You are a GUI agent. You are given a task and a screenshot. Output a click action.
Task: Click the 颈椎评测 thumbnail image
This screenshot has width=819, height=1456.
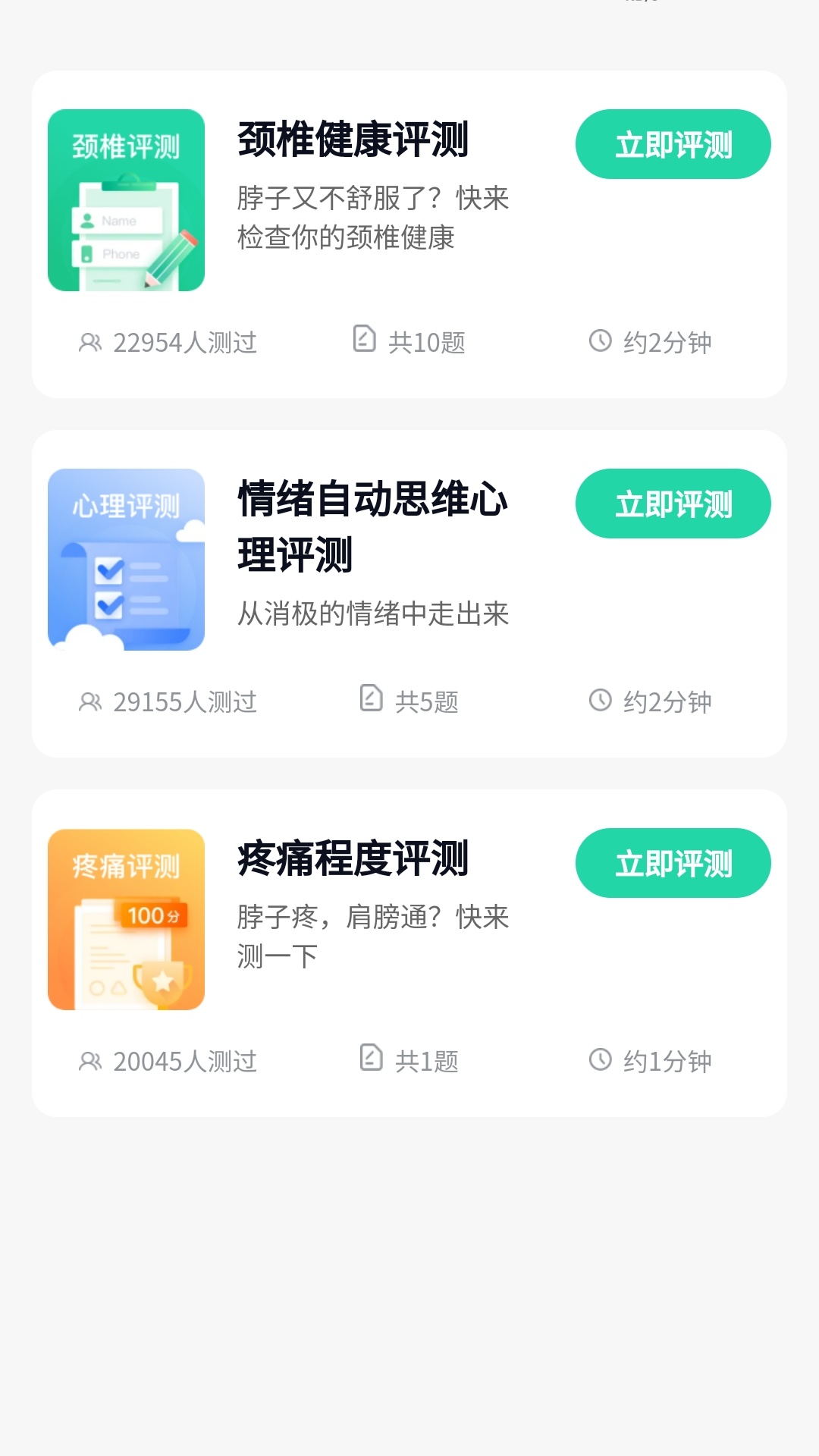tap(126, 201)
